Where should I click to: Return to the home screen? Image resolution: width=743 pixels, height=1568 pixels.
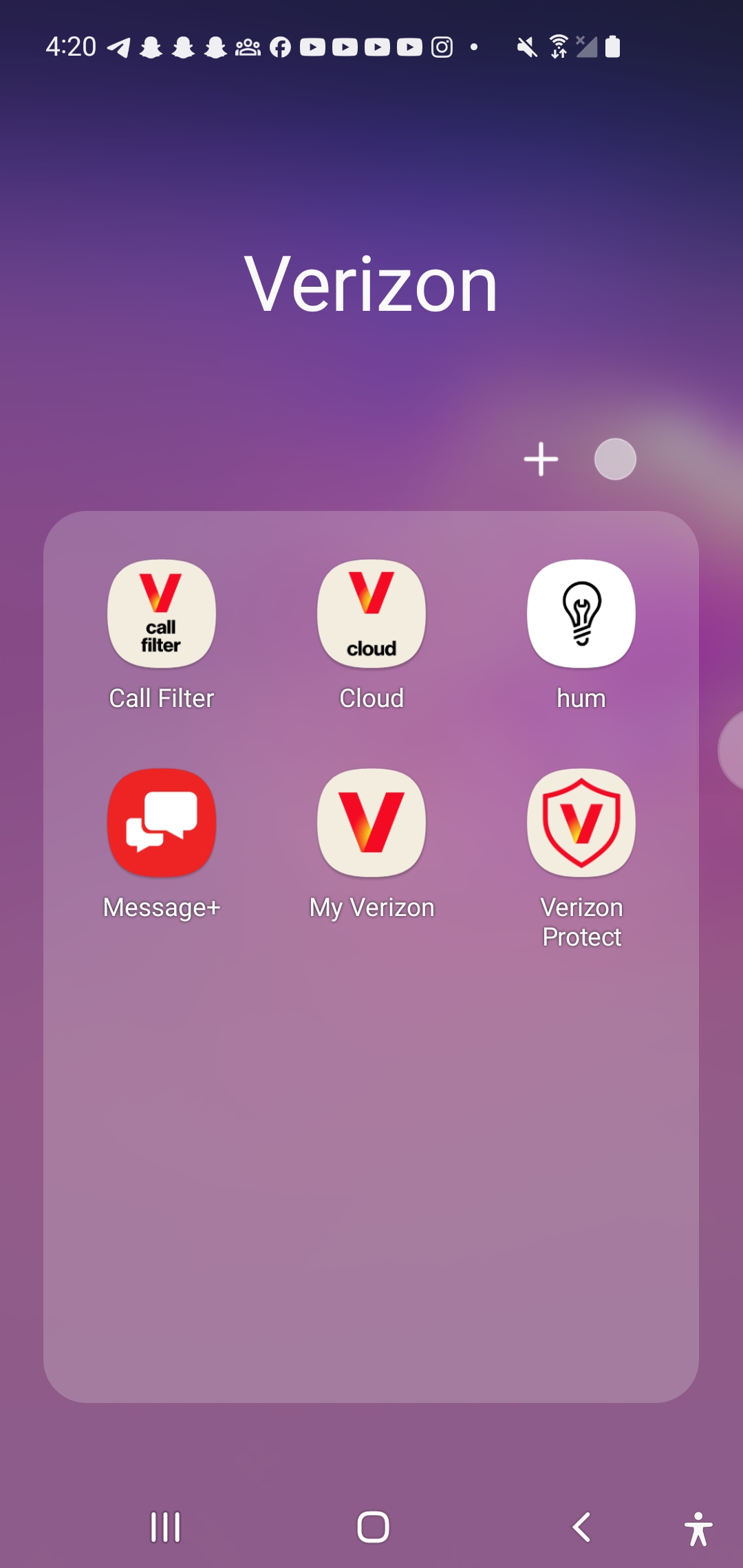click(x=373, y=1527)
